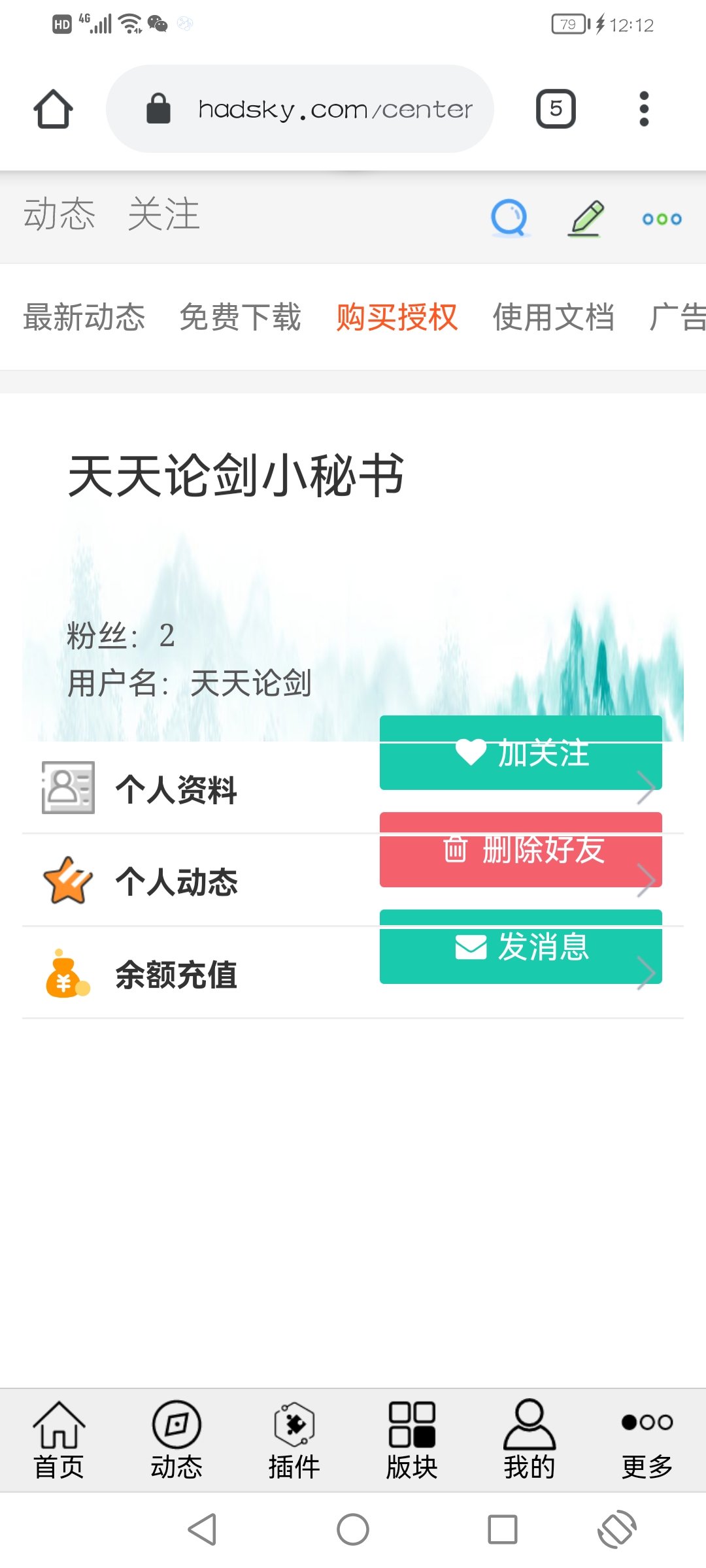706x1568 pixels.
Task: Open 最新动态 in the menu bar
Action: click(x=84, y=318)
